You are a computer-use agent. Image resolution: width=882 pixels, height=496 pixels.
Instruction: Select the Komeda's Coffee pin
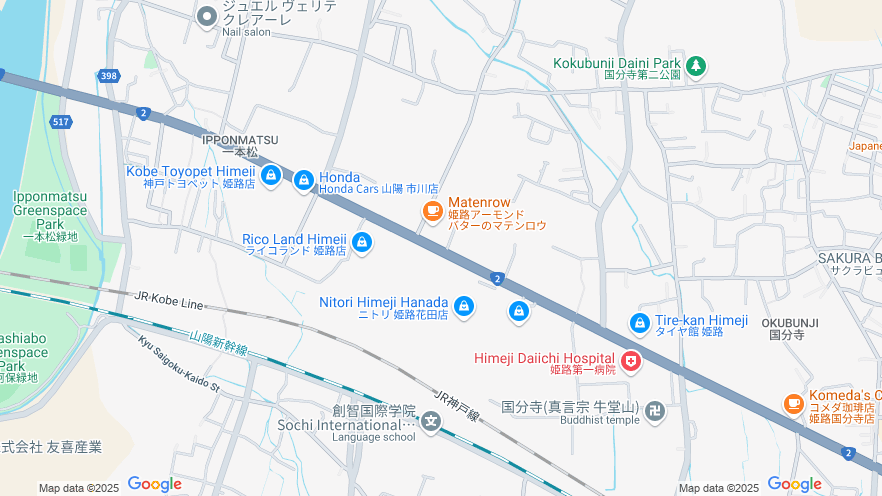(x=793, y=403)
